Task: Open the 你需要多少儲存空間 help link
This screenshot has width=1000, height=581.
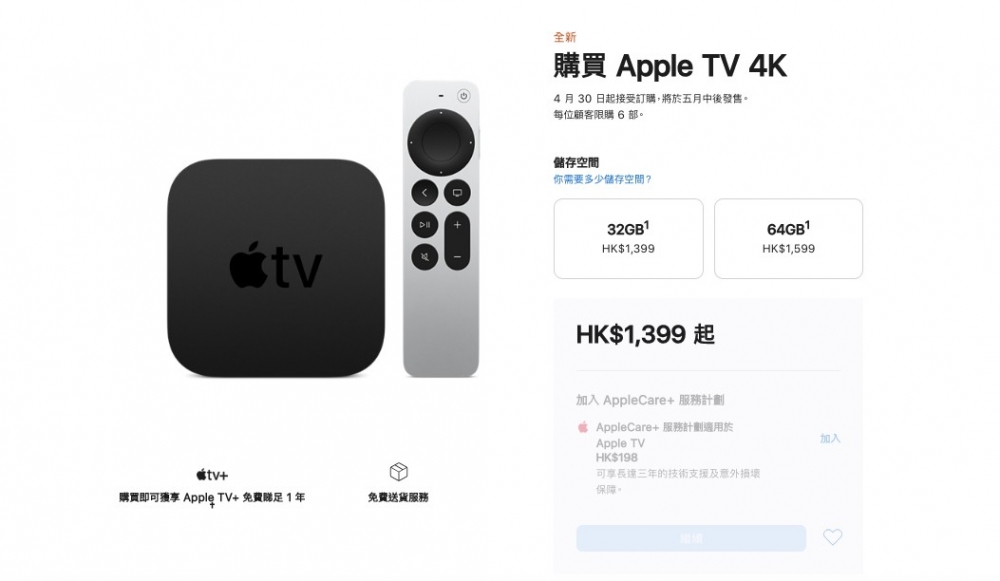Action: pyautogui.click(x=602, y=179)
